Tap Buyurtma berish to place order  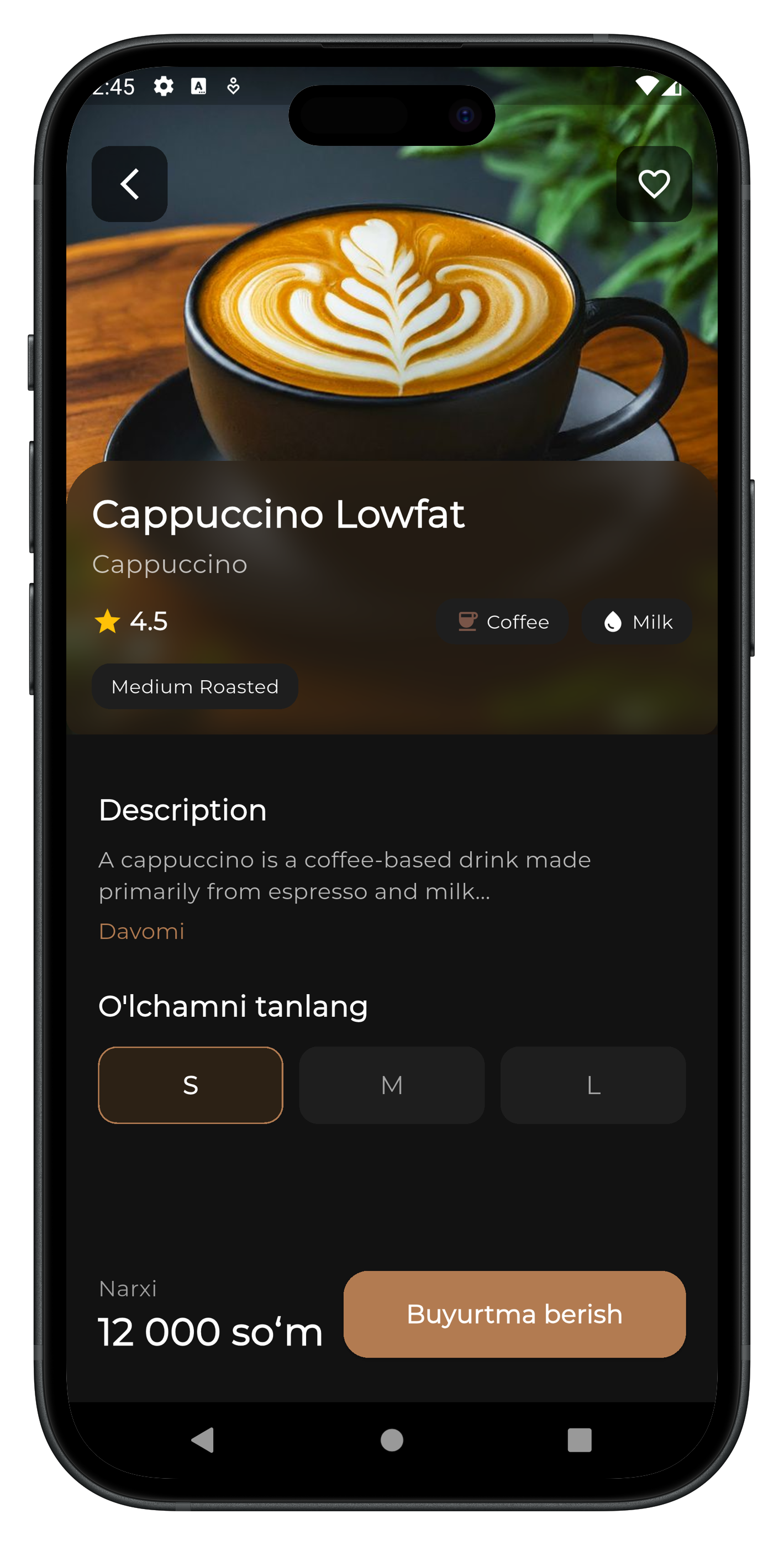click(x=514, y=1313)
